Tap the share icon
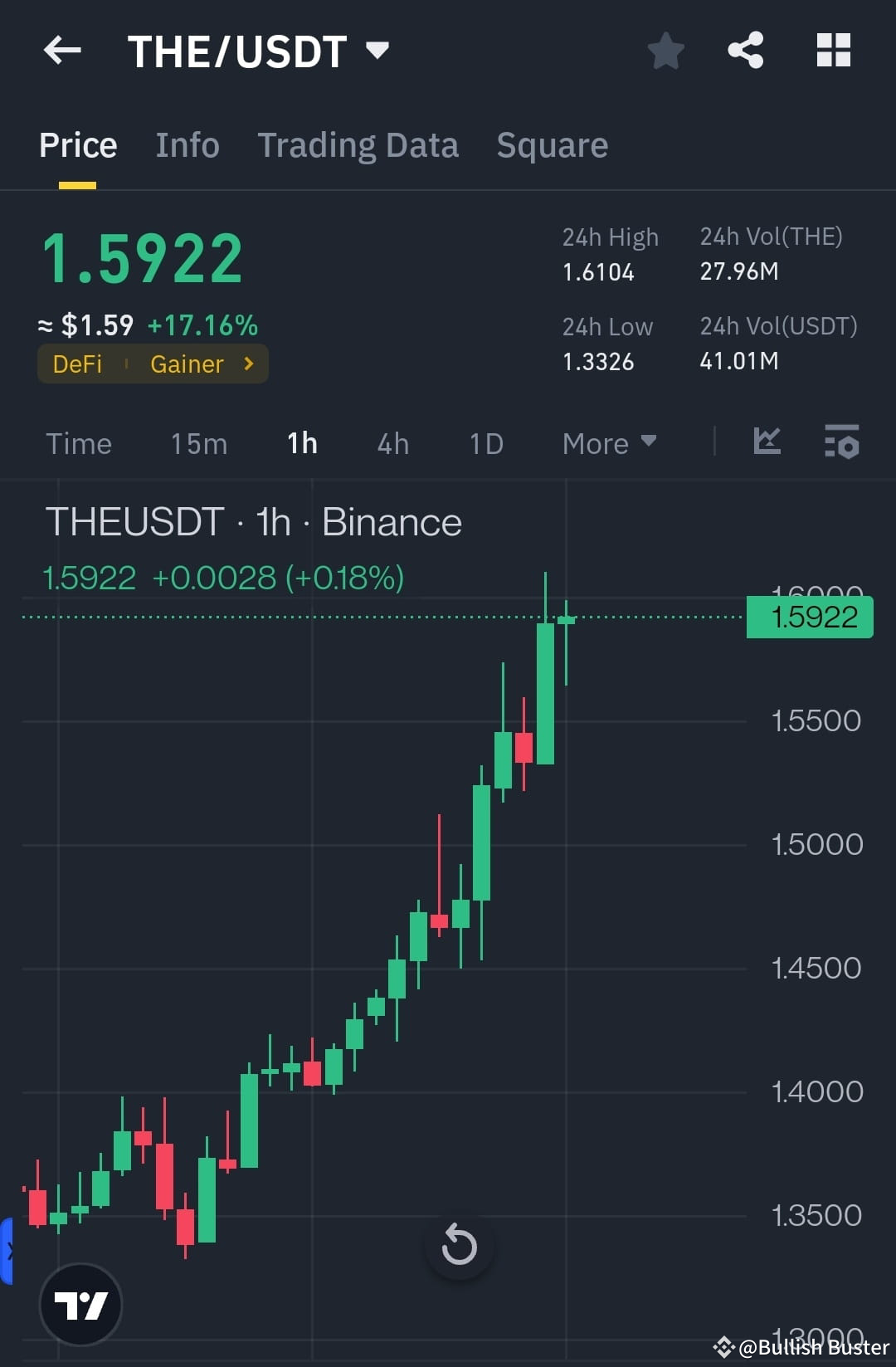The width and height of the screenshot is (896, 1367). pos(745,50)
